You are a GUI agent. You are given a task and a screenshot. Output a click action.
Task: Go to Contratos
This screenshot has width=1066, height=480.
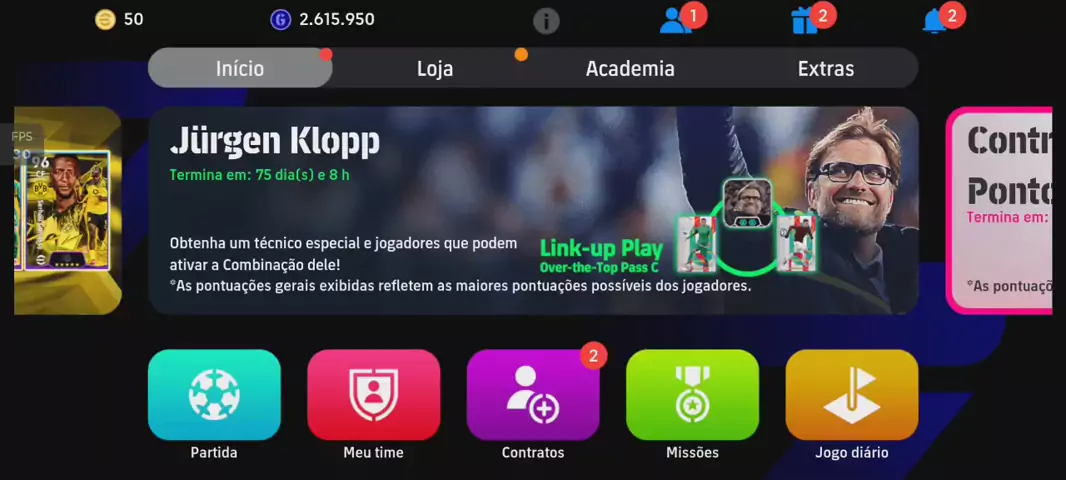(532, 395)
